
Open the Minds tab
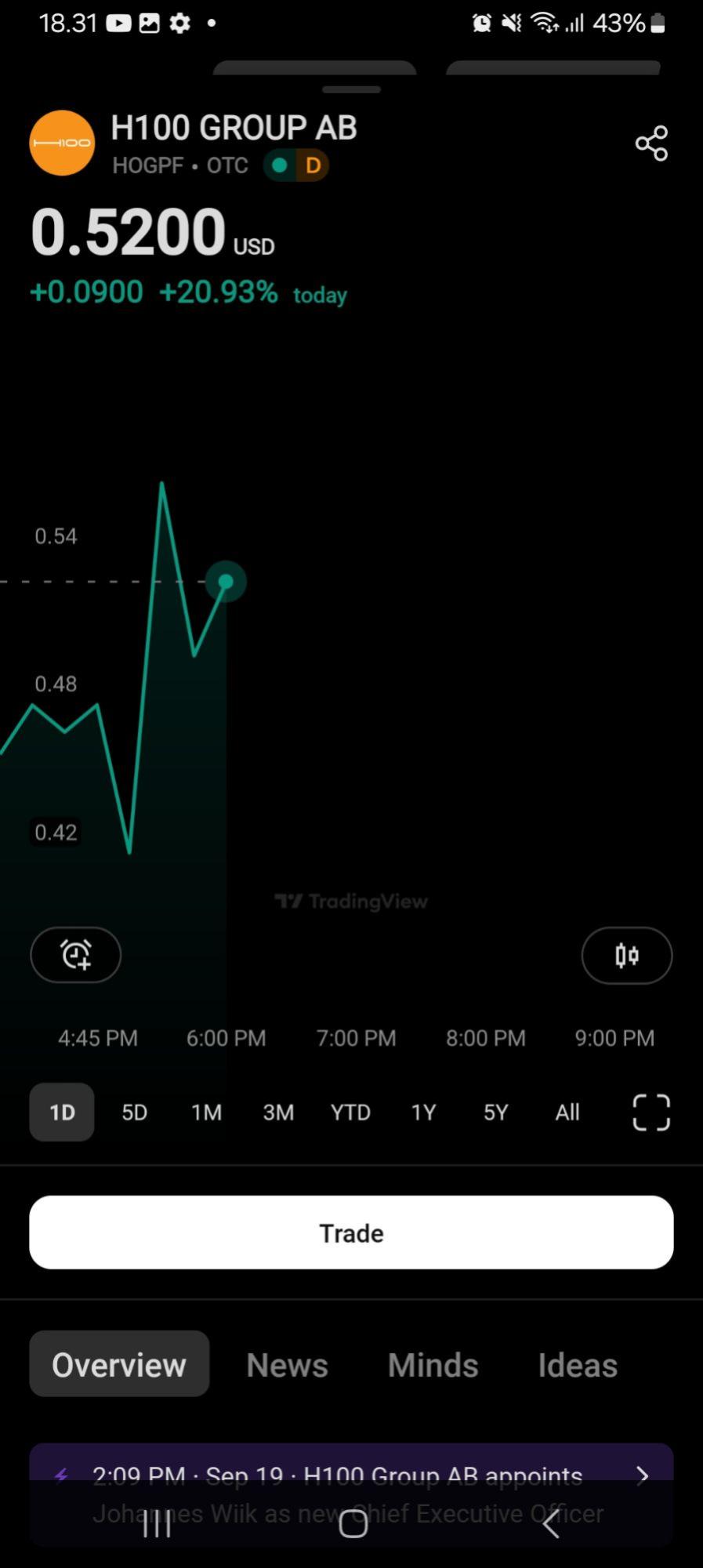pyautogui.click(x=433, y=1365)
